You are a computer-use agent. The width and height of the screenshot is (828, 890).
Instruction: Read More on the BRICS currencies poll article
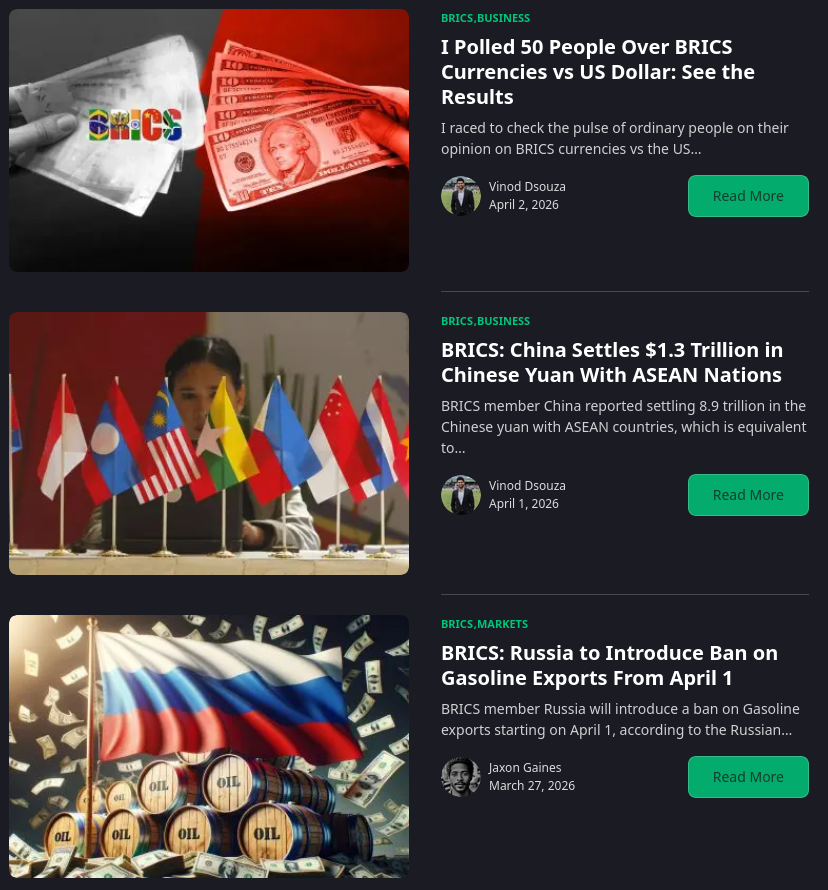coord(748,196)
